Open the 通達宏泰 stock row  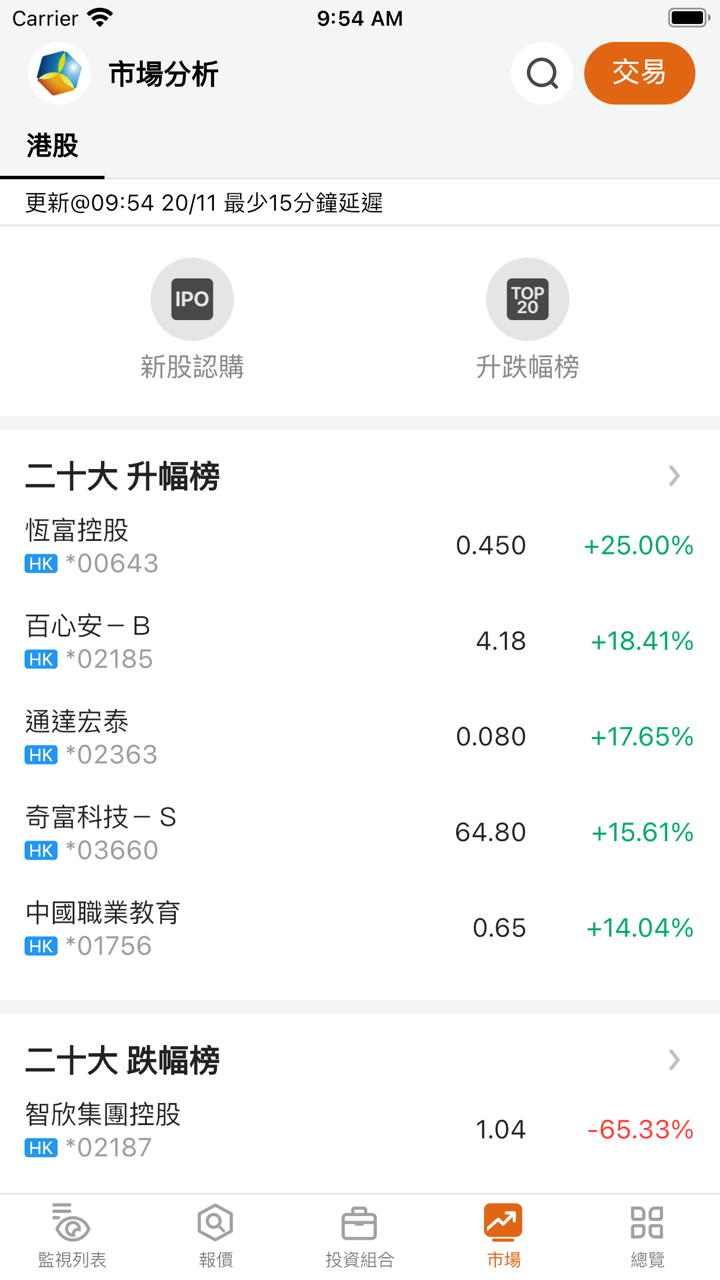(x=360, y=737)
